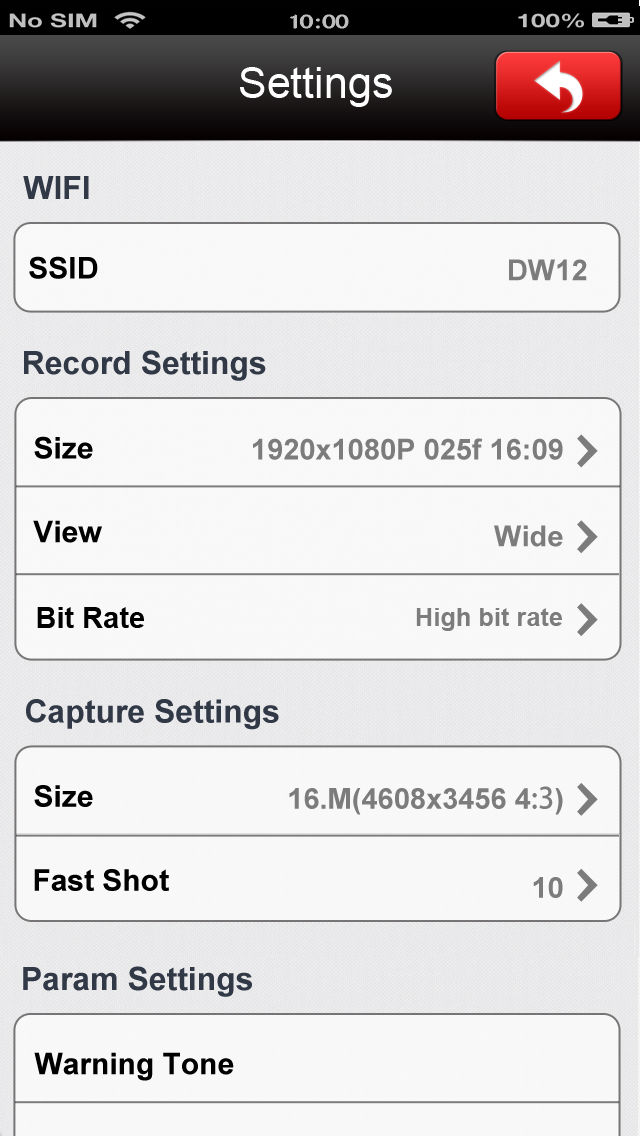Open Size under Record Settings
The height and width of the screenshot is (1136, 640).
317,443
